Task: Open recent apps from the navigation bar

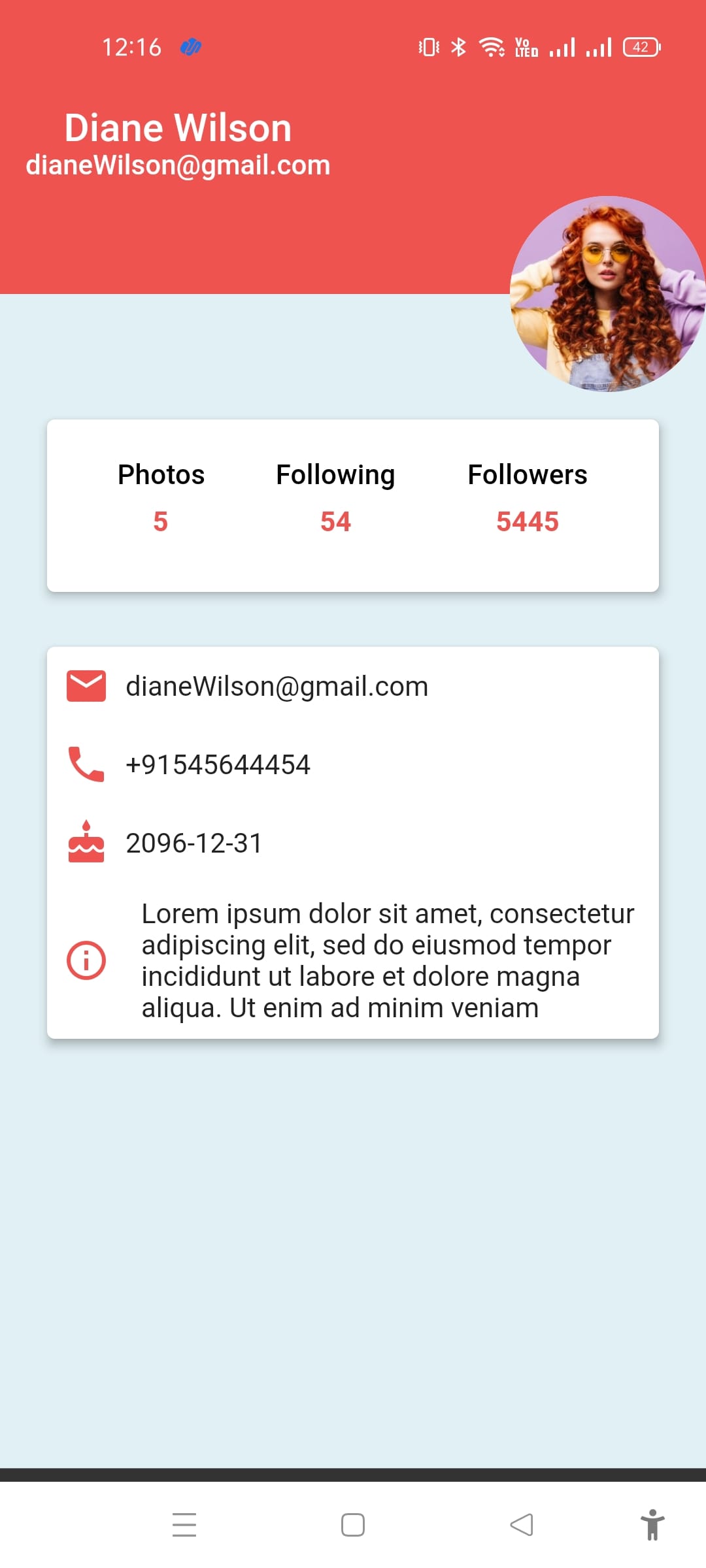Action: [x=184, y=1526]
